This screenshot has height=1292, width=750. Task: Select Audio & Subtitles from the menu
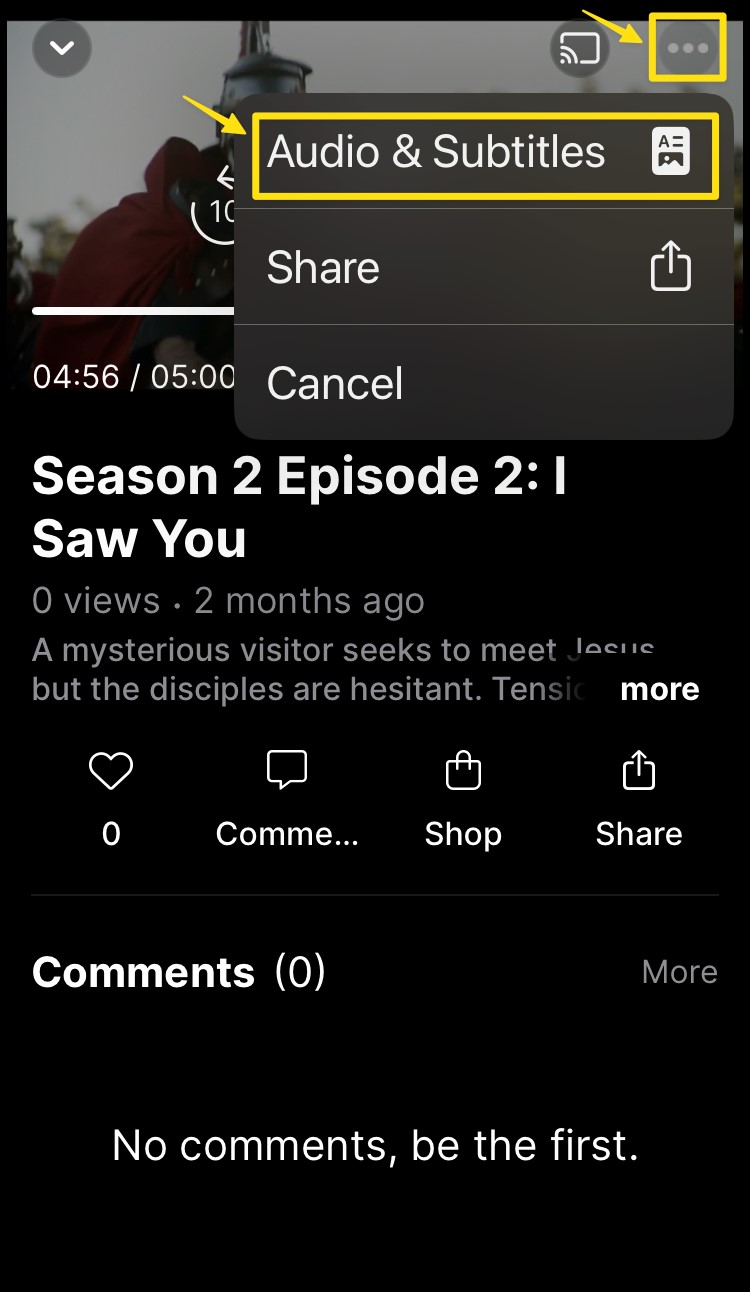484,154
